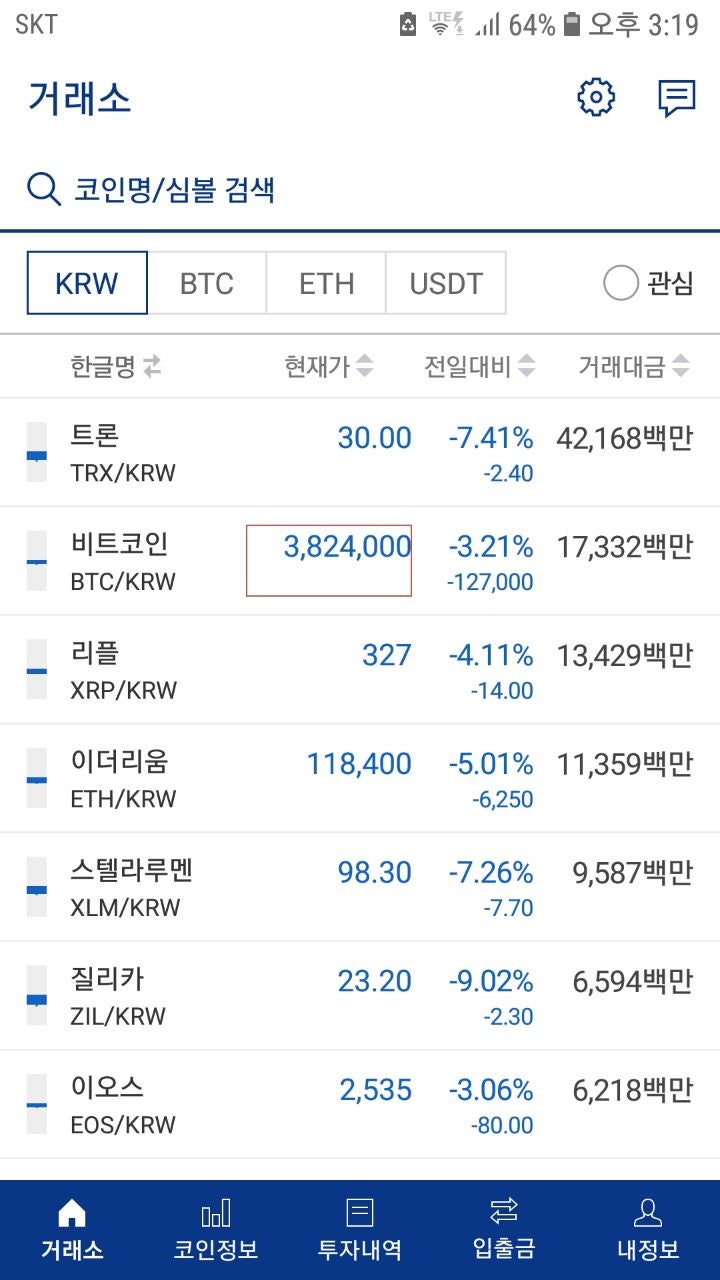Switch to the BTC market tab
The image size is (720, 1280).
tap(206, 283)
